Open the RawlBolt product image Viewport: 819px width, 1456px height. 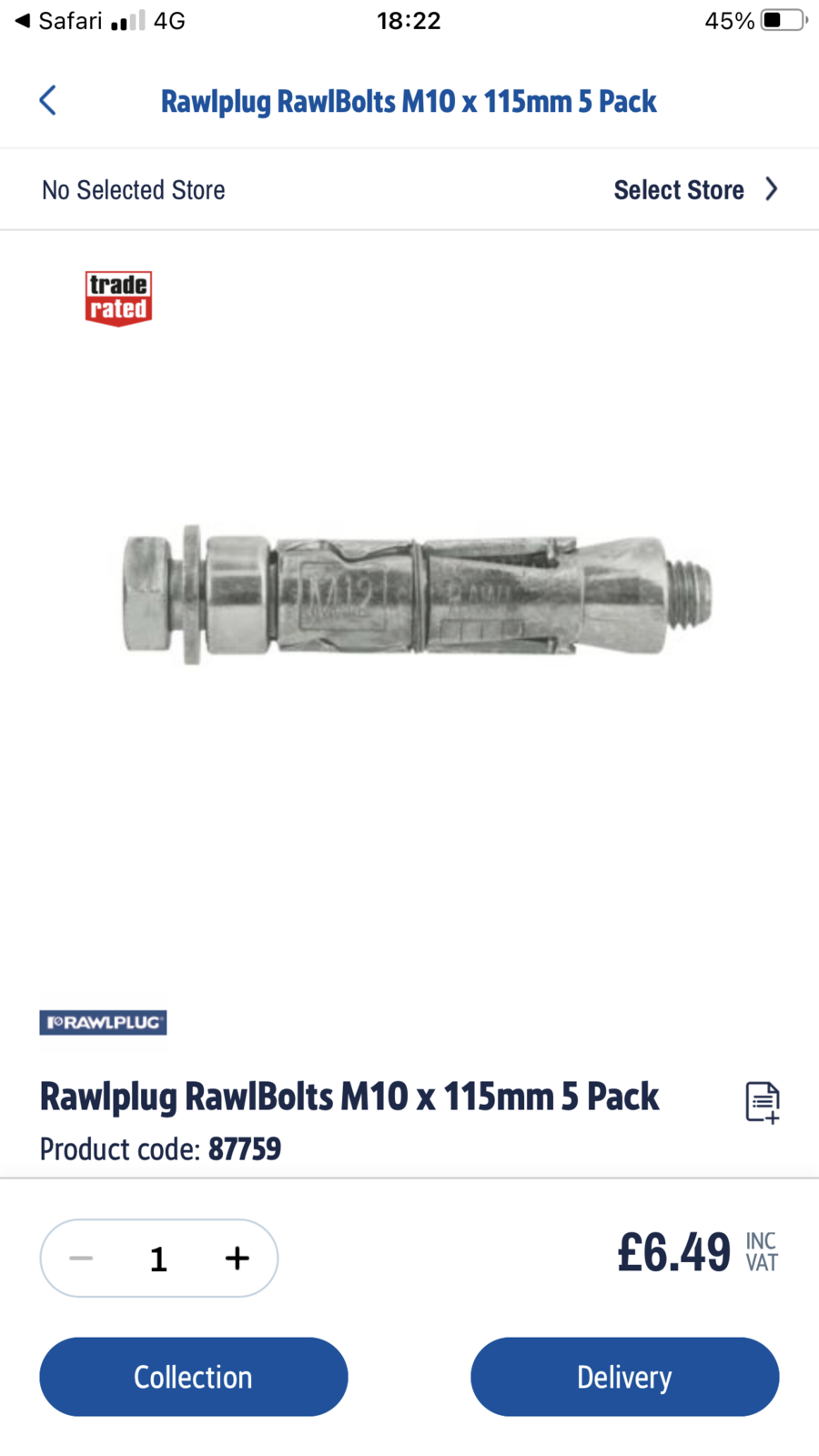coord(417,595)
